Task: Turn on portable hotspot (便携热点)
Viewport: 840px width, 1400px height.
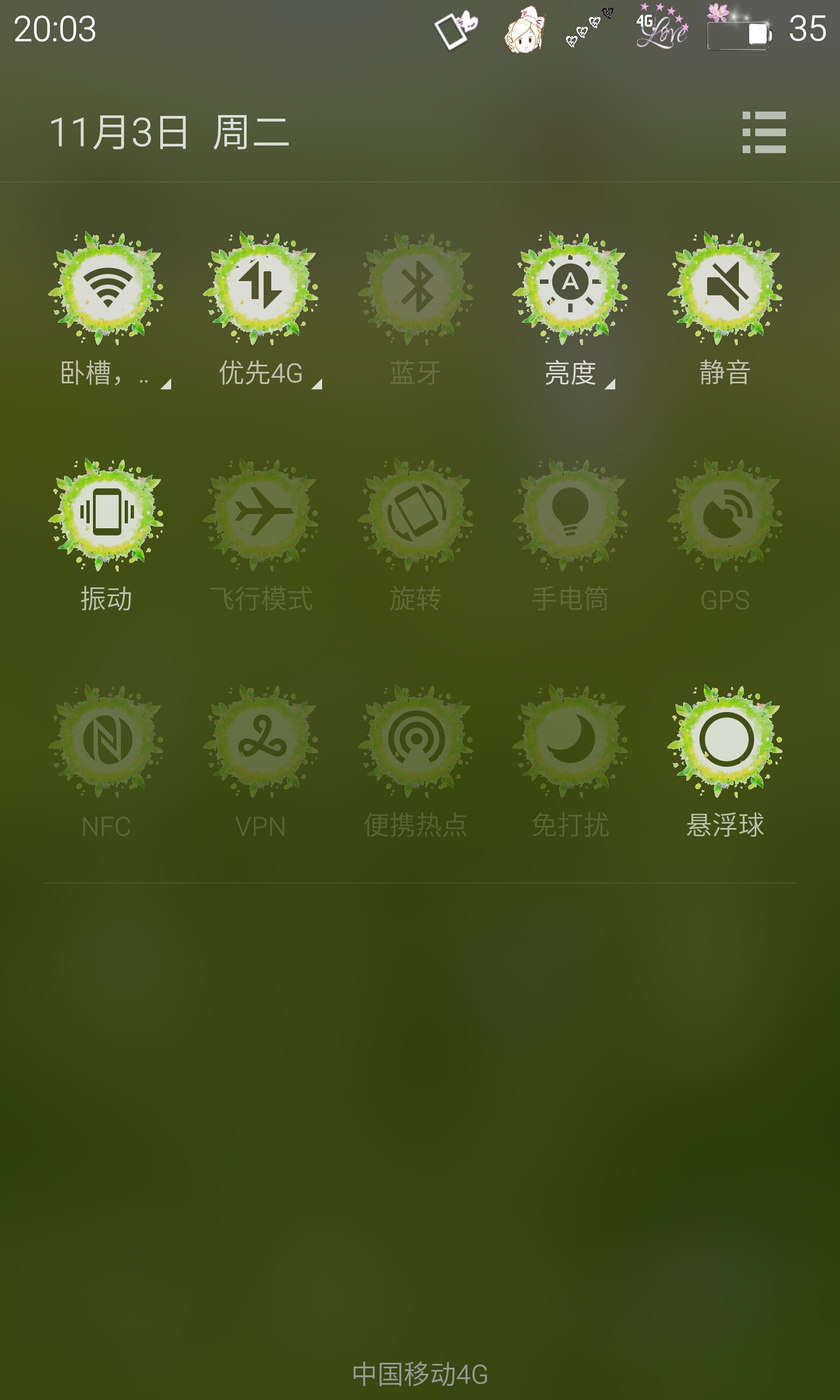Action: (416, 739)
